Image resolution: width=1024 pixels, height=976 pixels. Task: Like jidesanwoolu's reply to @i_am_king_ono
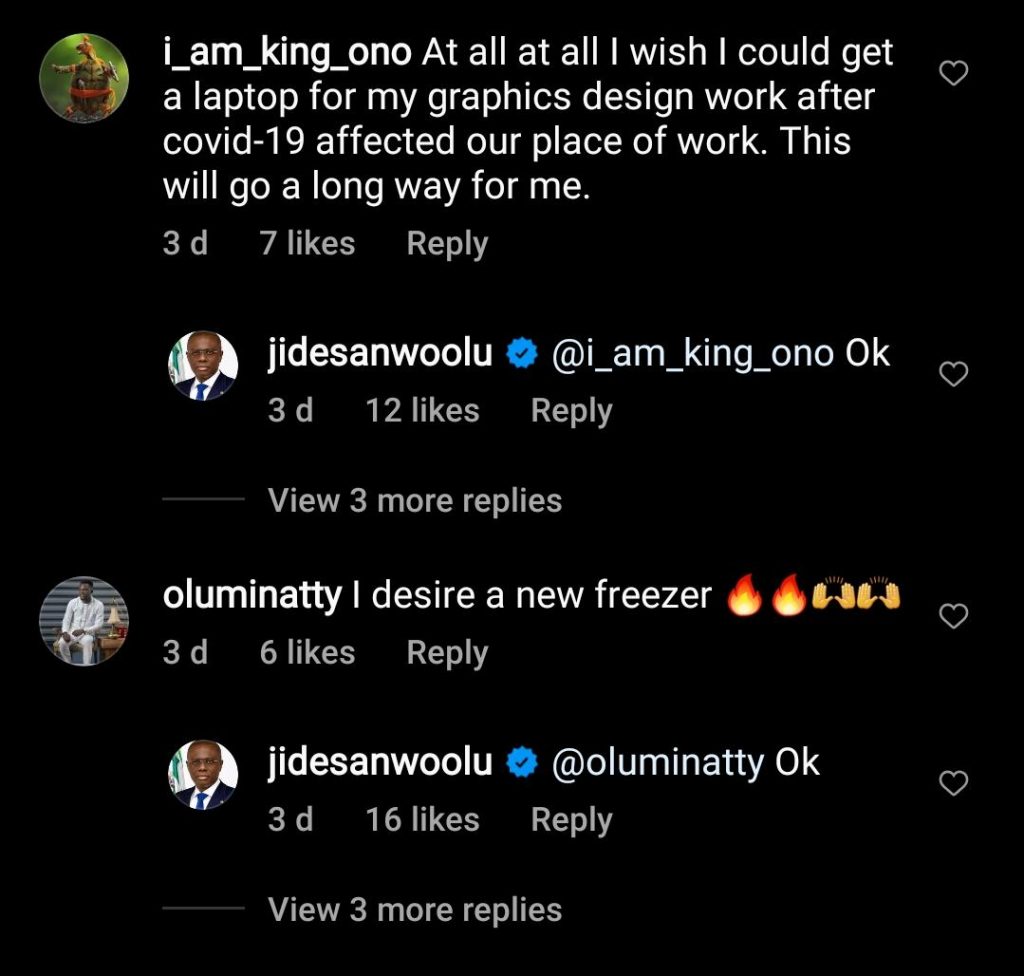click(955, 374)
